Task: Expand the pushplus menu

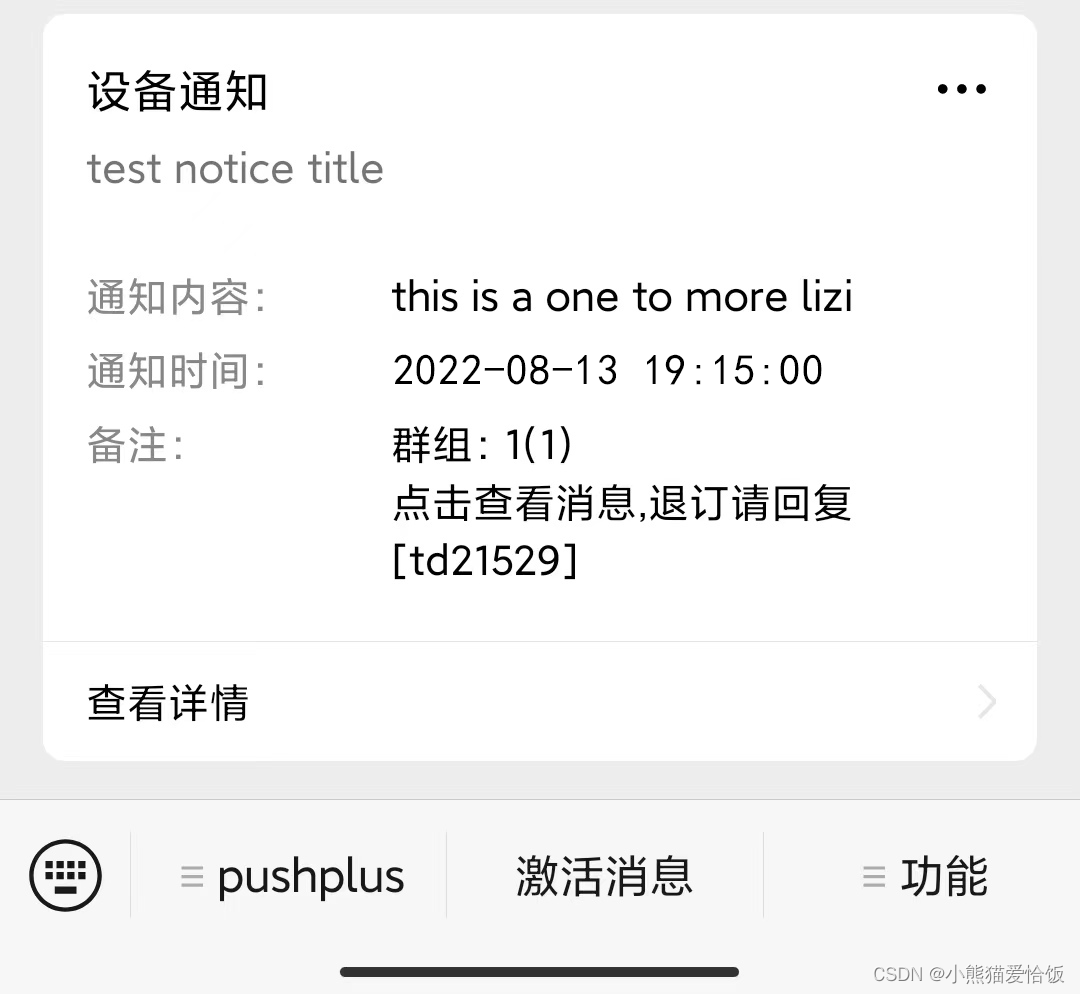Action: [x=289, y=876]
